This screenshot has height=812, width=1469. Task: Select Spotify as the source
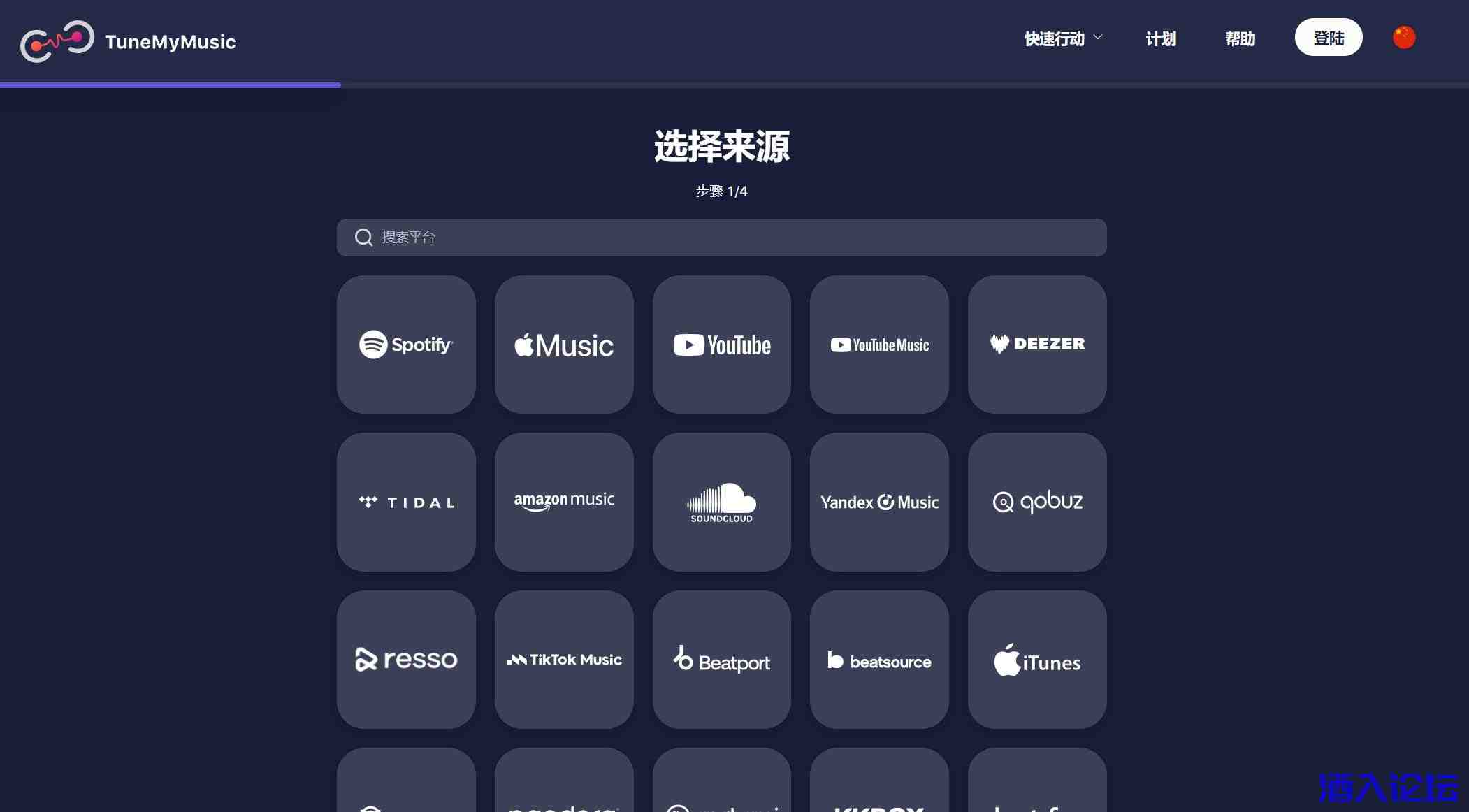click(406, 345)
